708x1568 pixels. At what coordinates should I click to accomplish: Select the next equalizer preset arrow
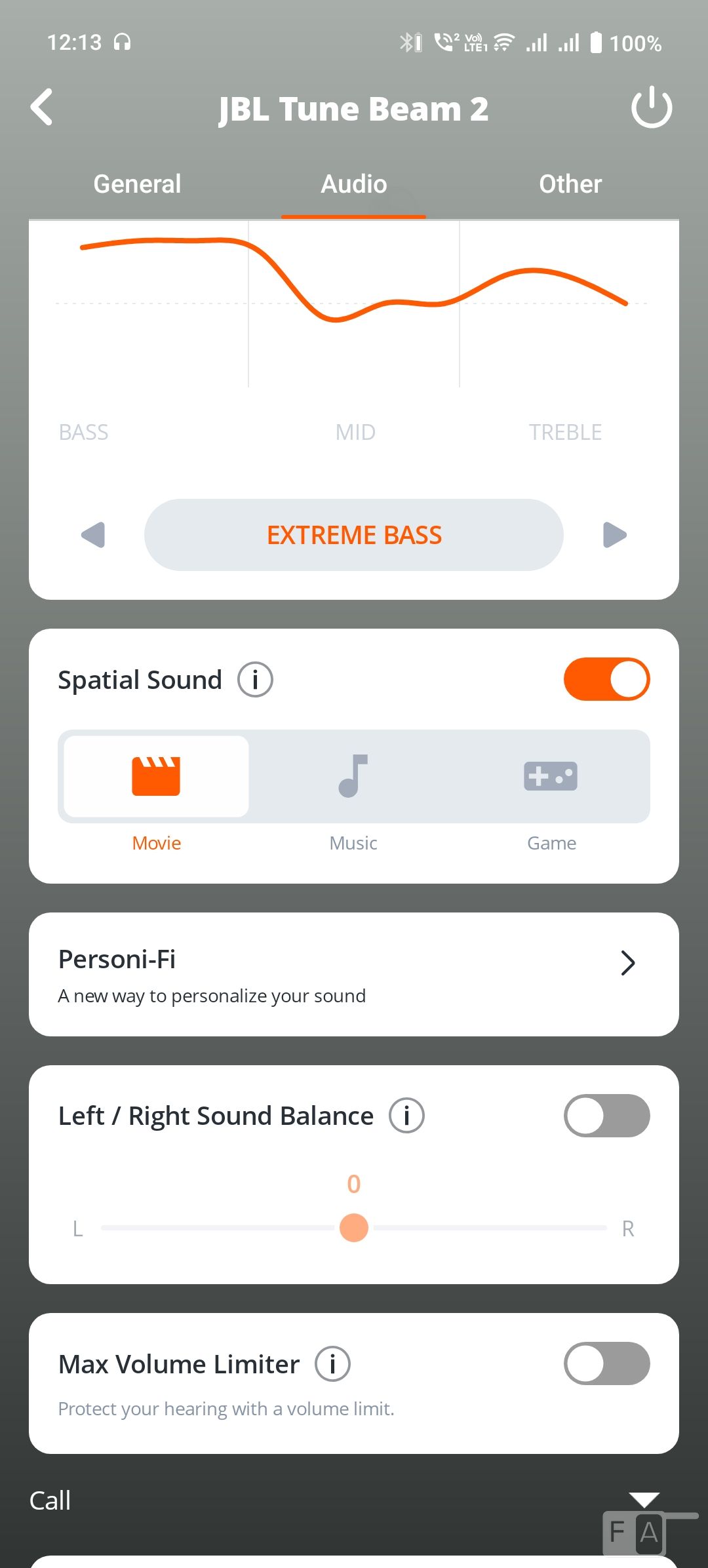pos(614,535)
